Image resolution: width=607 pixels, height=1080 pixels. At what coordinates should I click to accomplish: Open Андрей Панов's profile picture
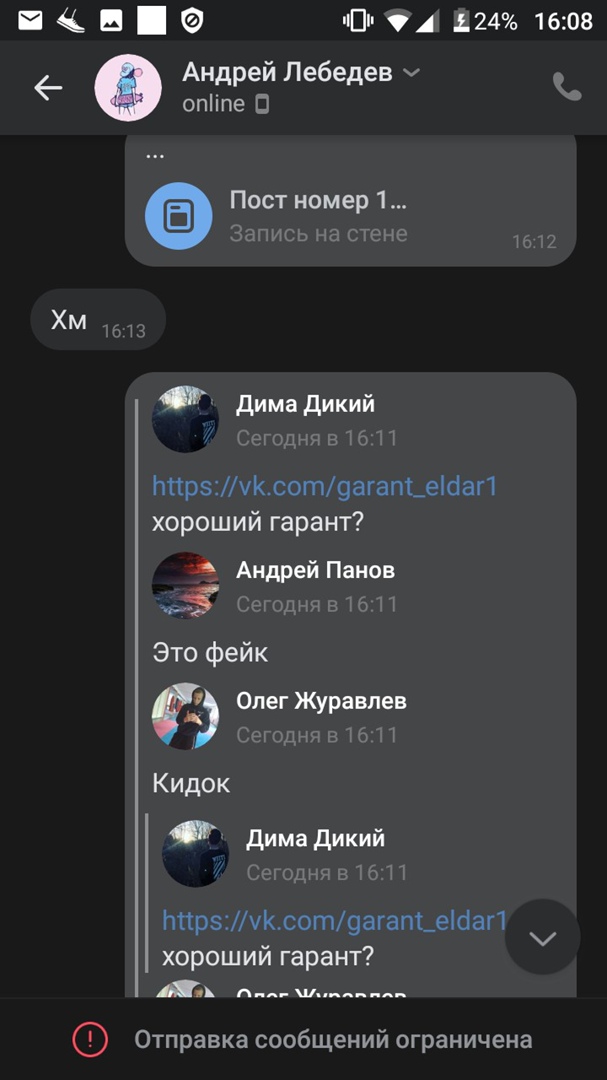coord(185,585)
